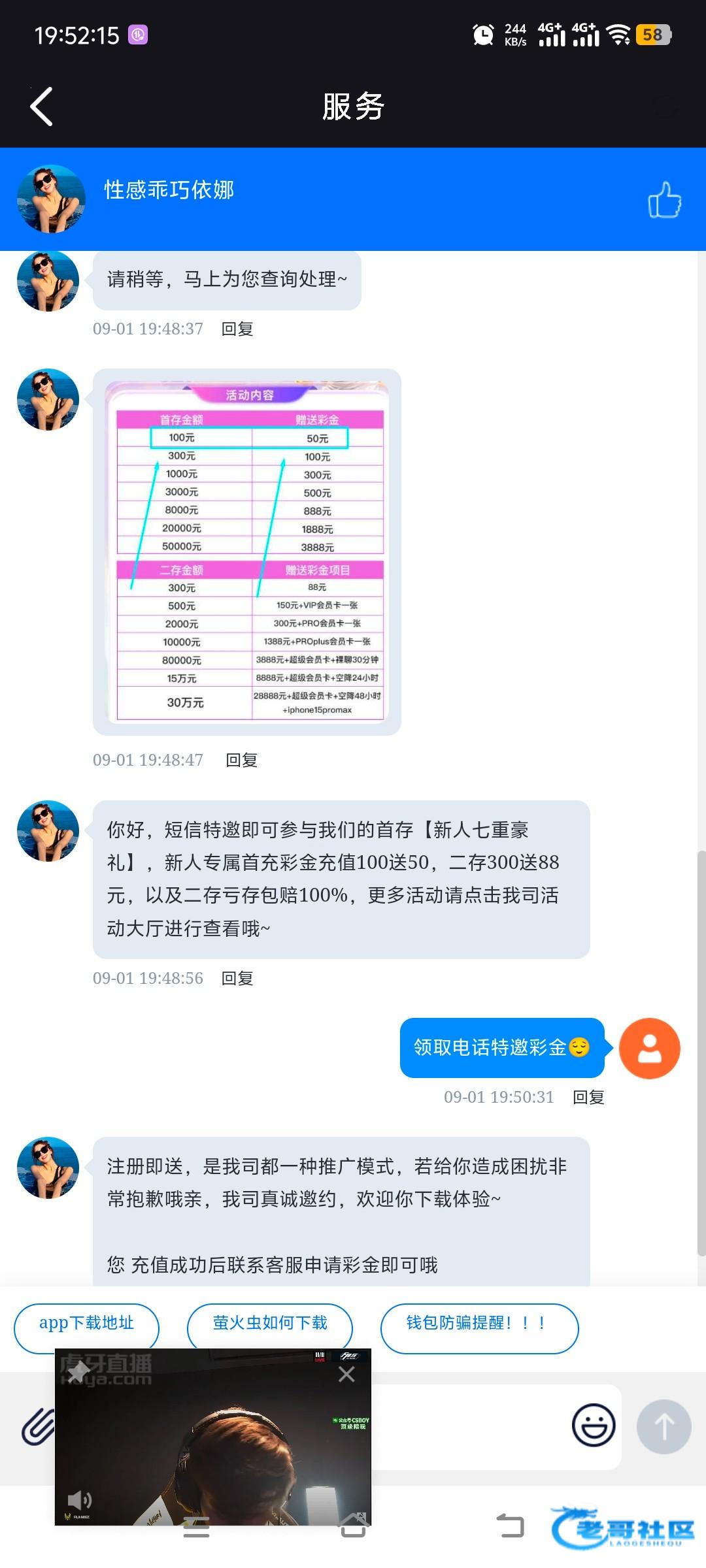
Task: Reply to my 19:50:31 message
Action: pyautogui.click(x=588, y=1097)
